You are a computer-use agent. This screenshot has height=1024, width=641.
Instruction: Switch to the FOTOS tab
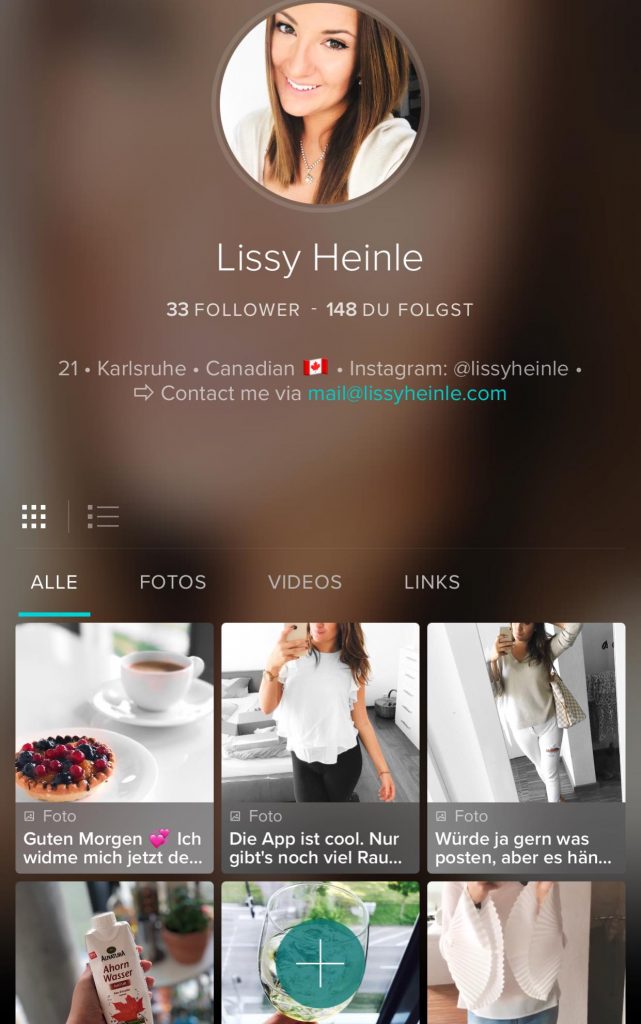pos(173,582)
